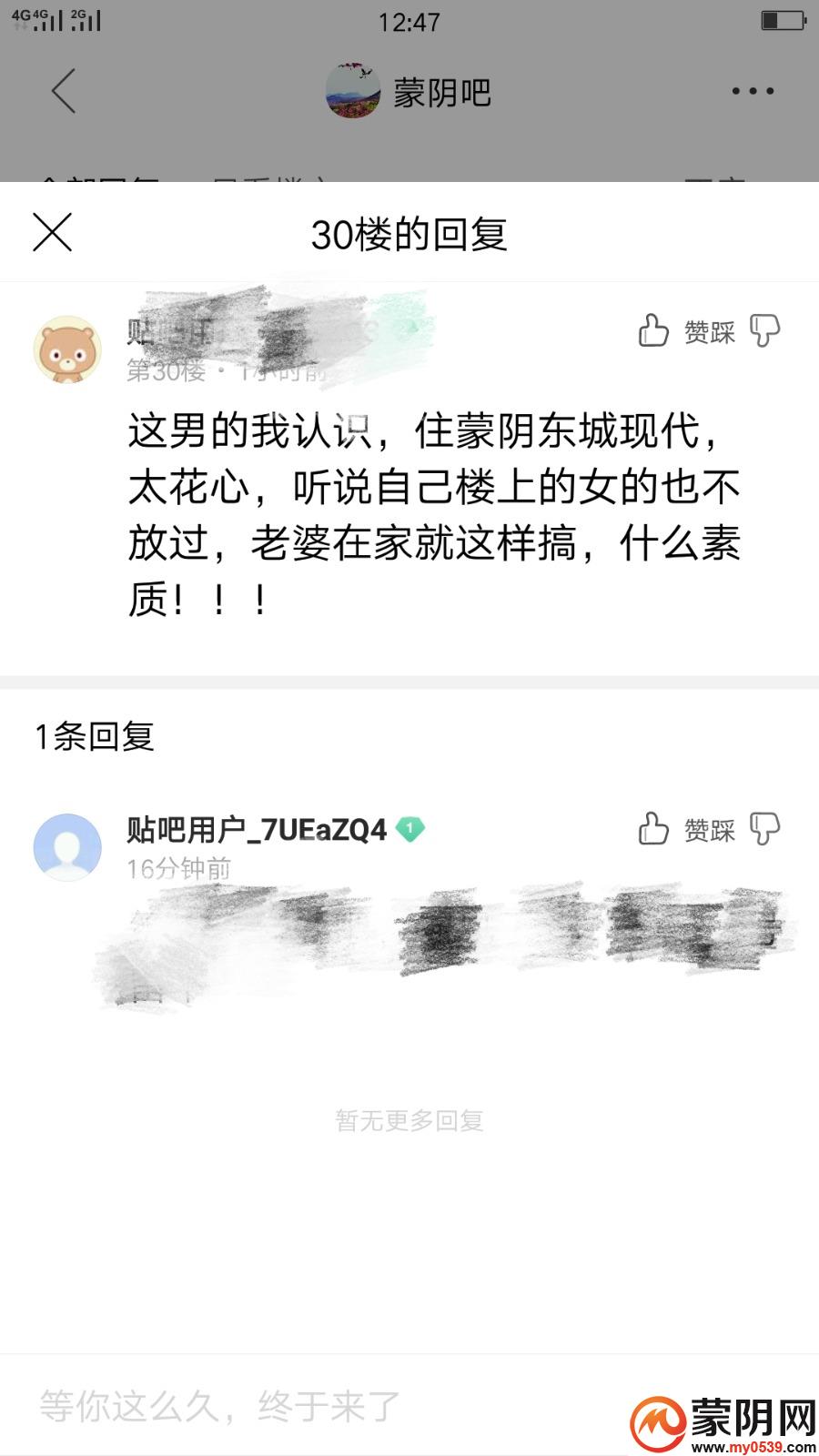Open the username 贴吧用户_7UEaZQ4
This screenshot has height=1456, width=819.
click(257, 829)
